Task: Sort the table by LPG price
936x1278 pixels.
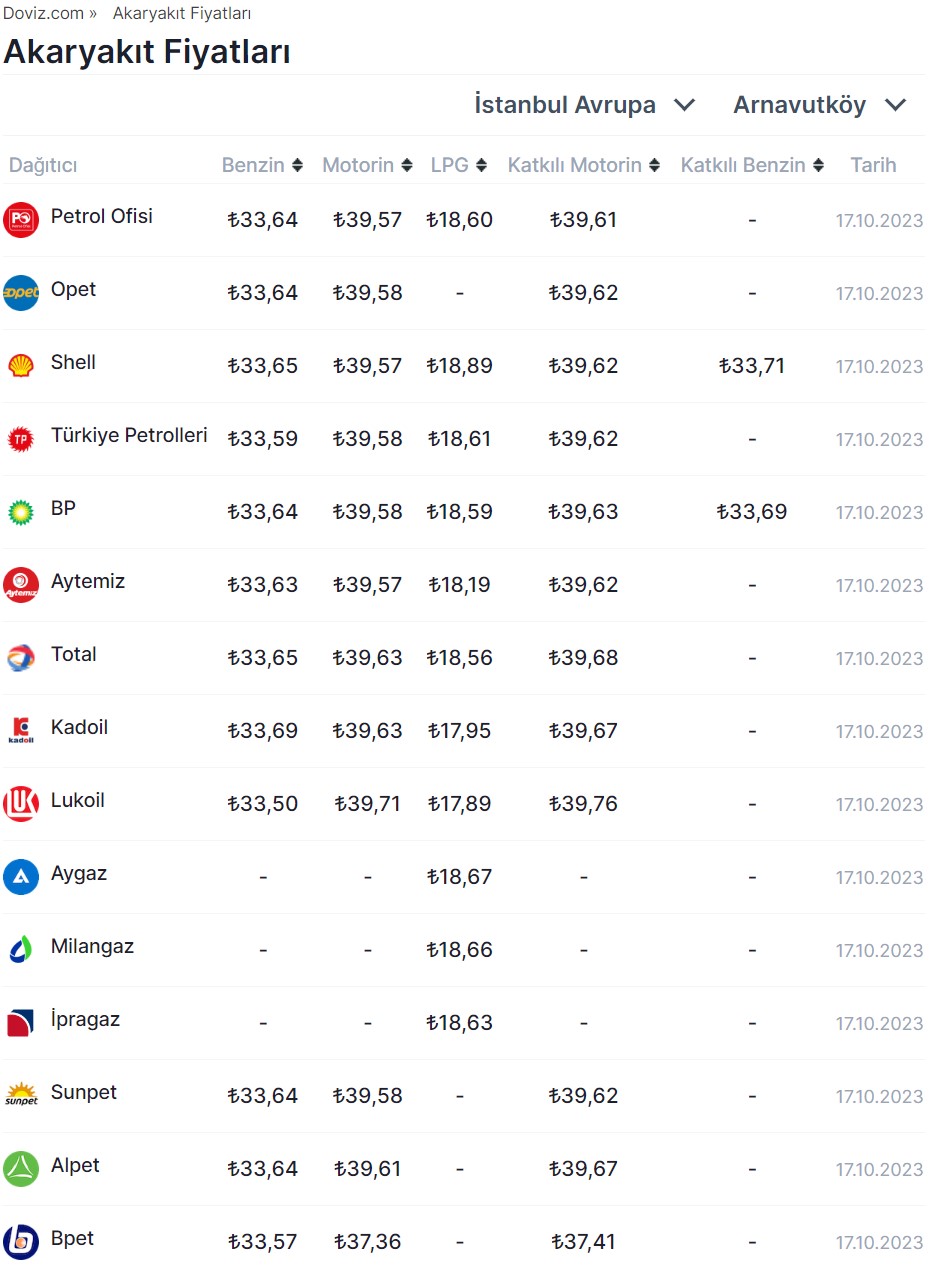Action: click(459, 165)
